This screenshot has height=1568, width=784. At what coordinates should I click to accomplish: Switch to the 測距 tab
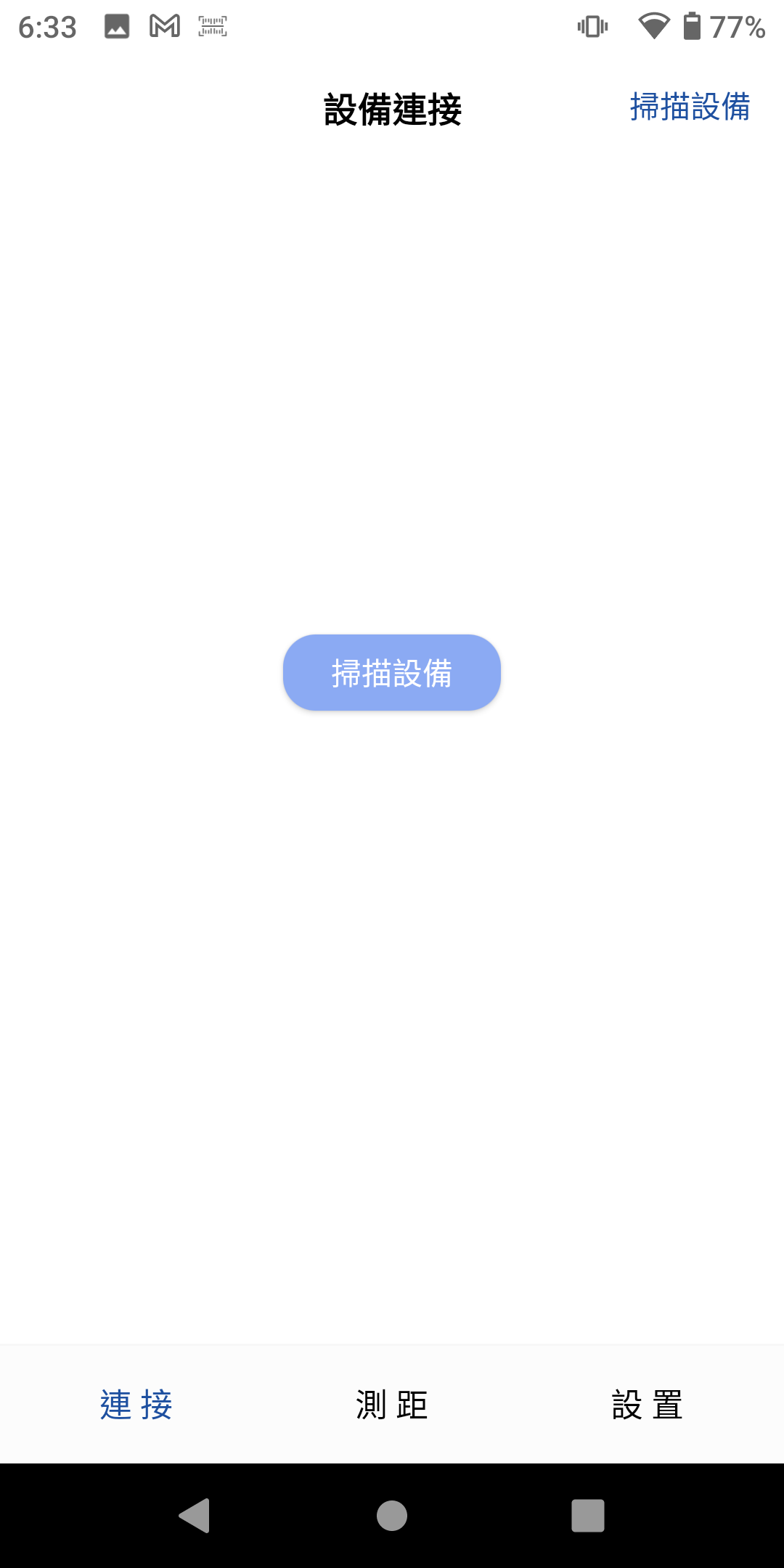pyautogui.click(x=392, y=1405)
